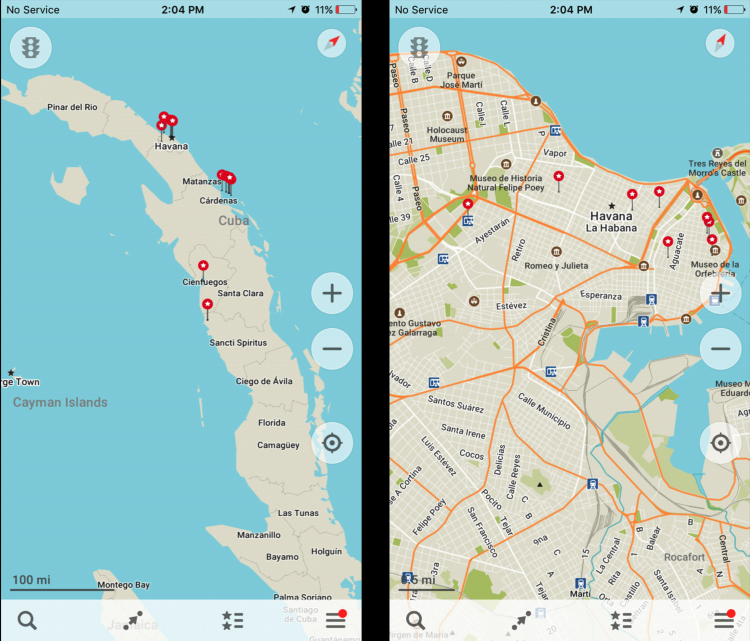Image resolution: width=750 pixels, height=641 pixels.
Task: Select the red bookmark pin next to Aguacate
Action: click(x=668, y=242)
